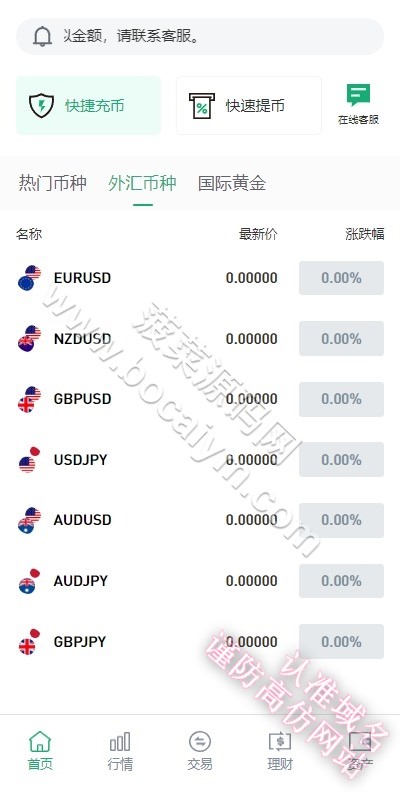Viewport: 400px width, 800px height.
Task: Tap the notification announcement bar
Action: (200, 36)
